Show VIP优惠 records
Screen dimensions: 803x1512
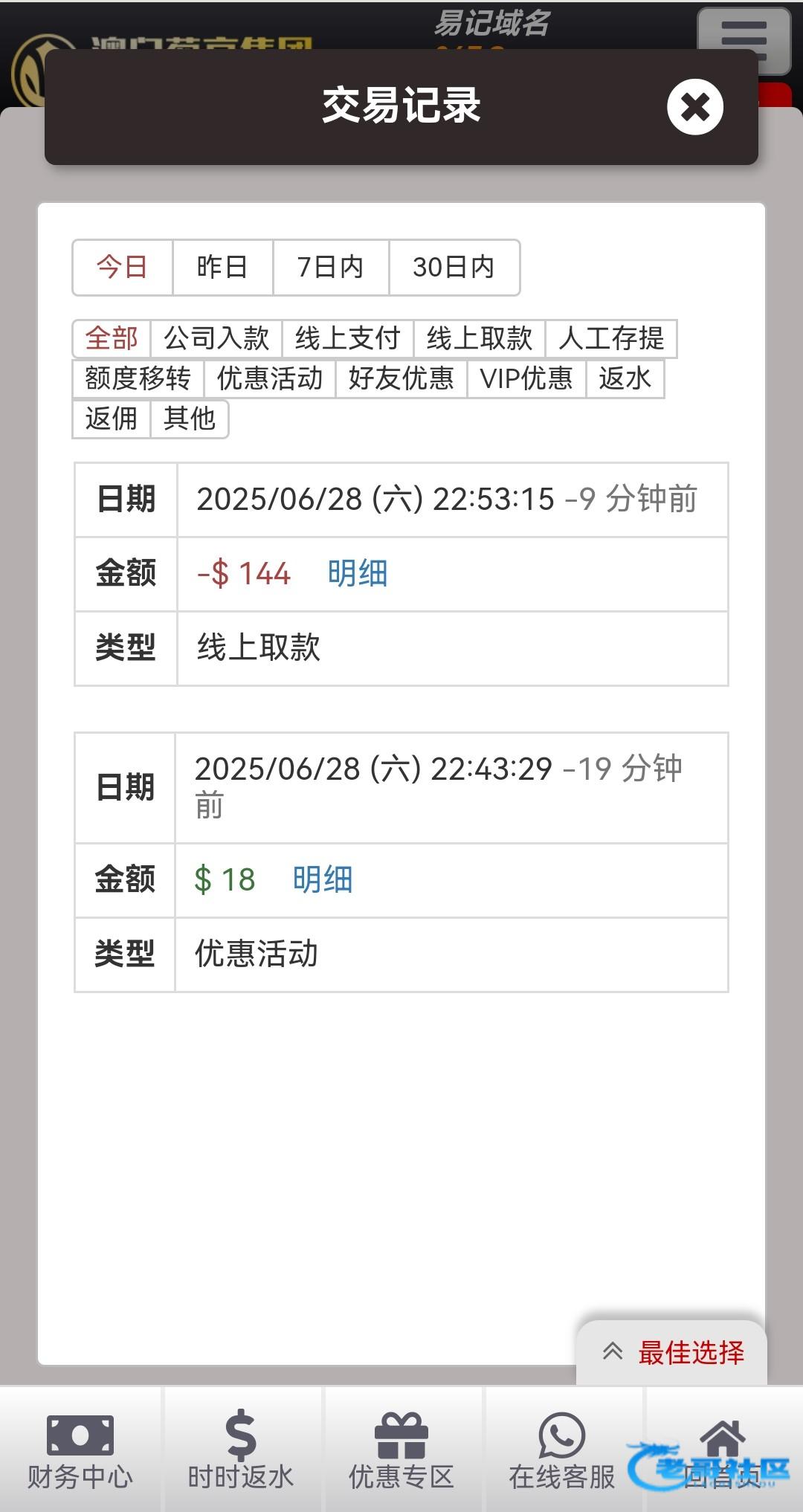point(526,378)
